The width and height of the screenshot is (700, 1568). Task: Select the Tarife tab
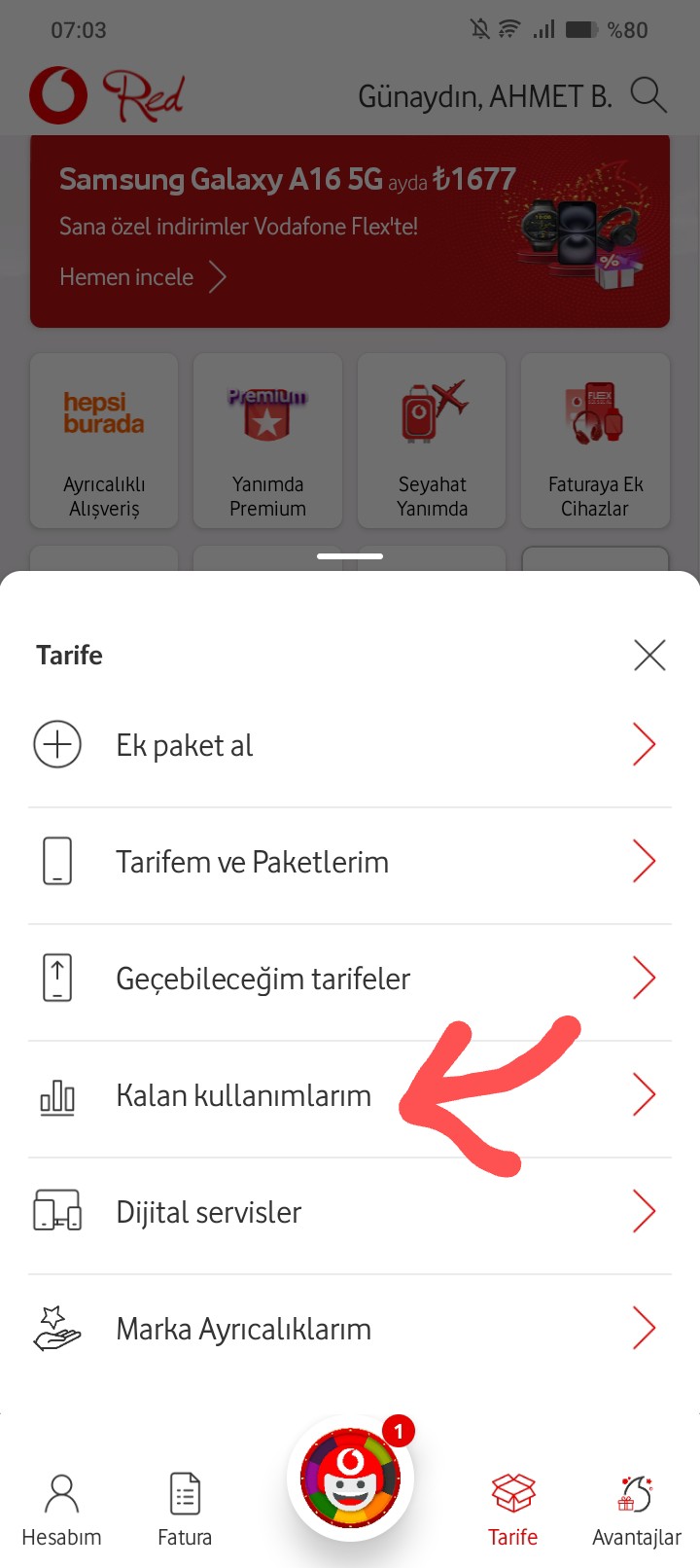tap(512, 1510)
